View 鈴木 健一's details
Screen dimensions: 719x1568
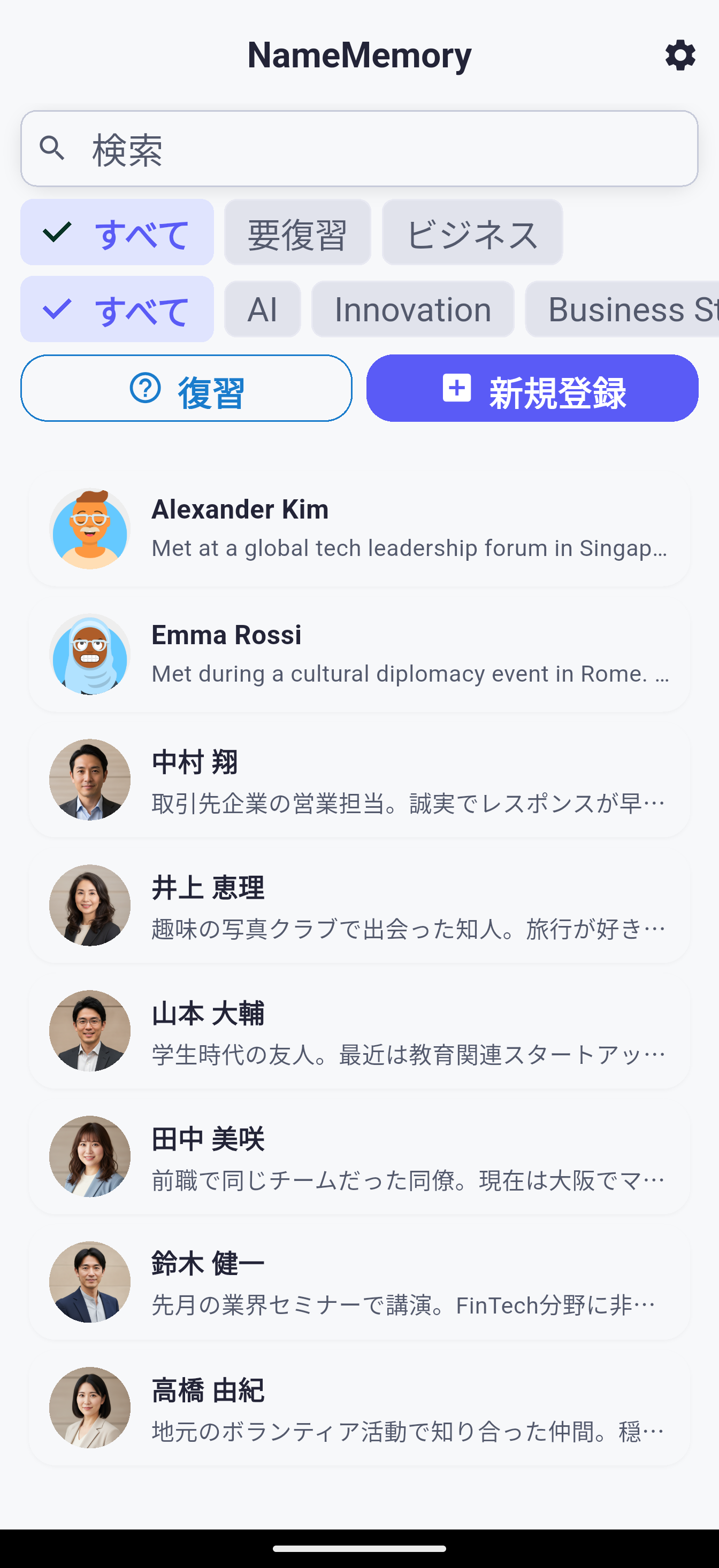(359, 1283)
